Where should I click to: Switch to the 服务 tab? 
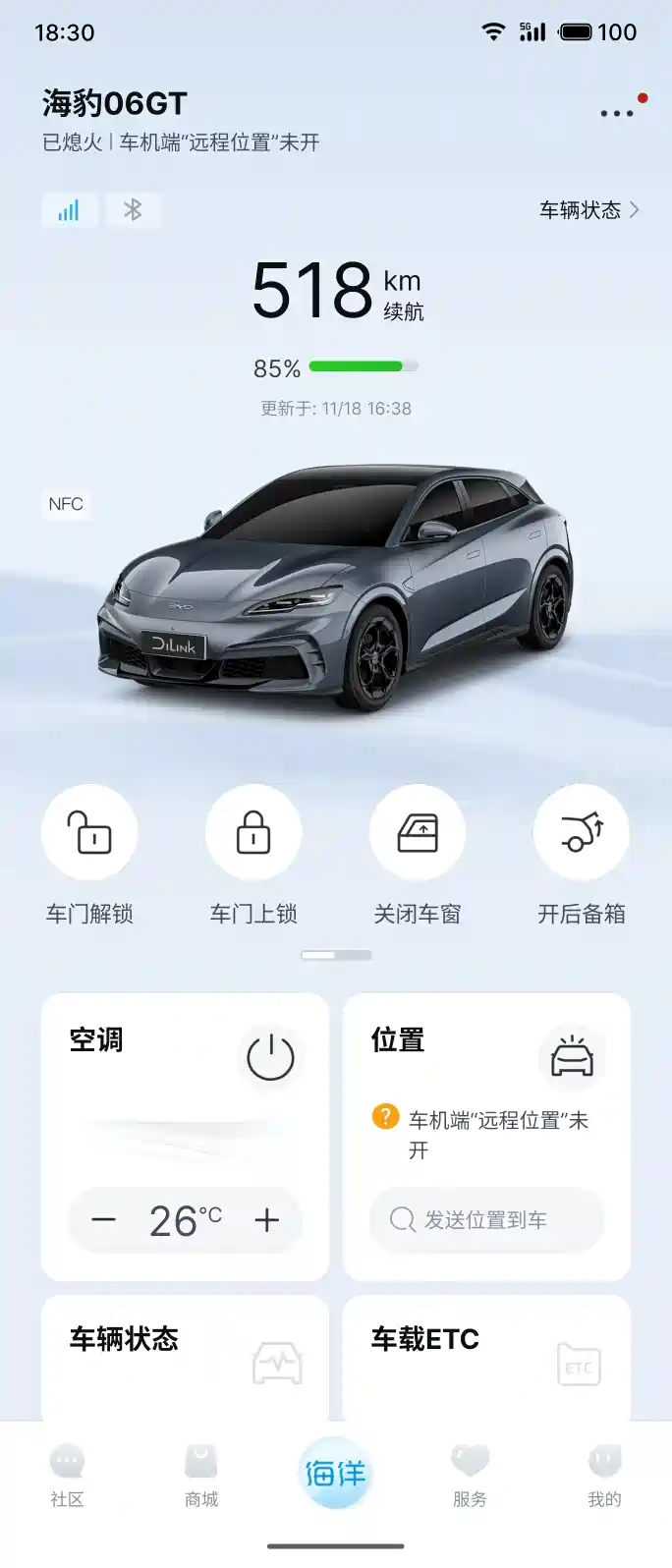click(470, 1476)
